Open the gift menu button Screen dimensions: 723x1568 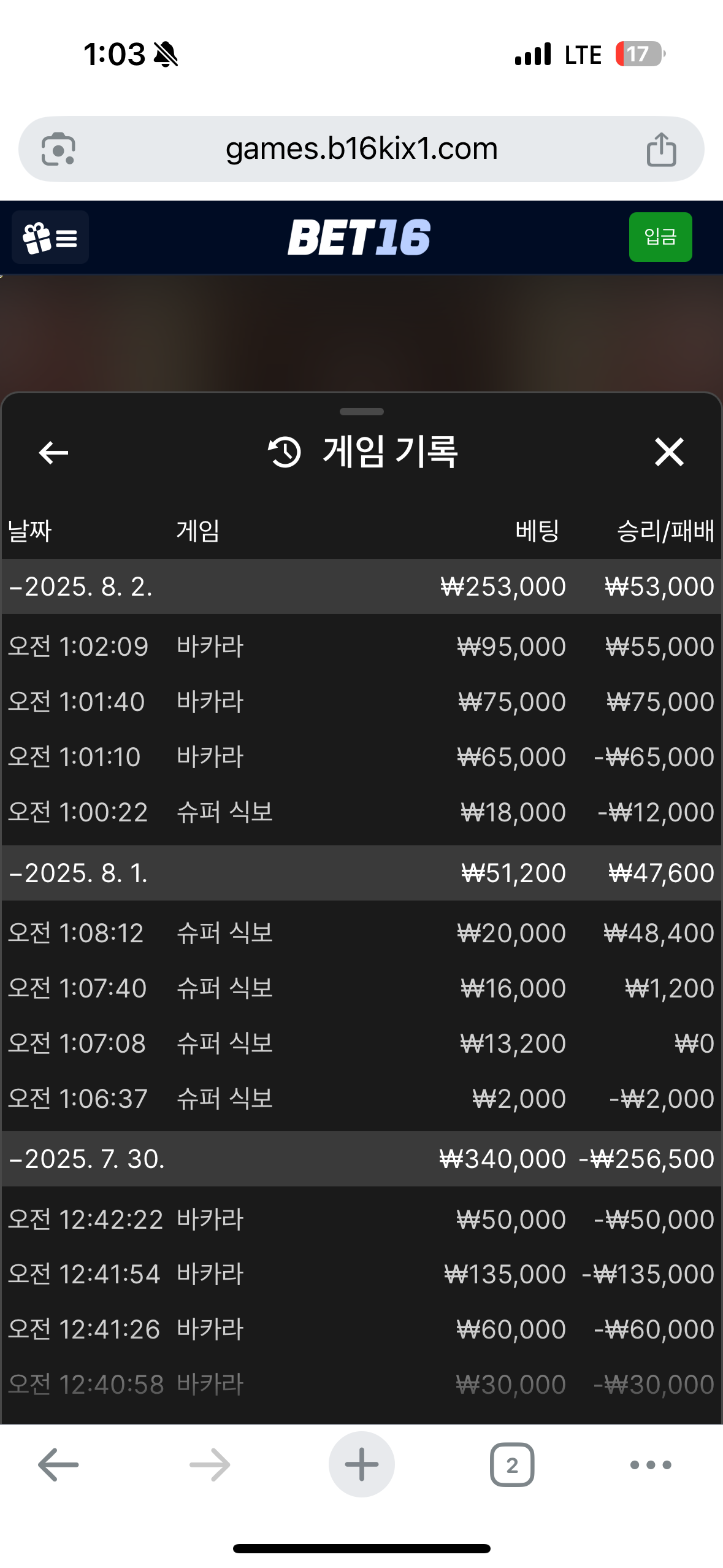[x=50, y=237]
